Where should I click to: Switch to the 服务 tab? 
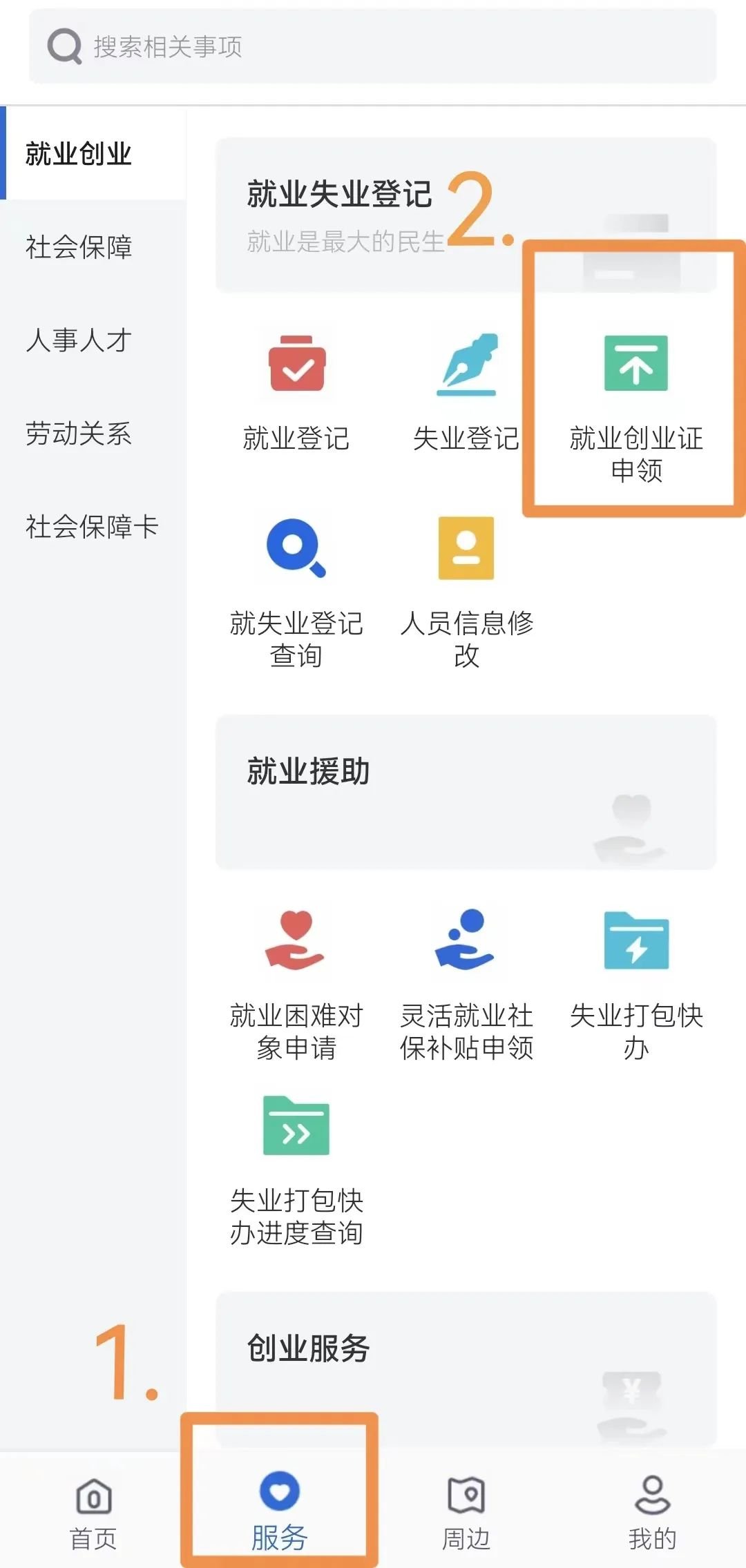(x=279, y=1512)
